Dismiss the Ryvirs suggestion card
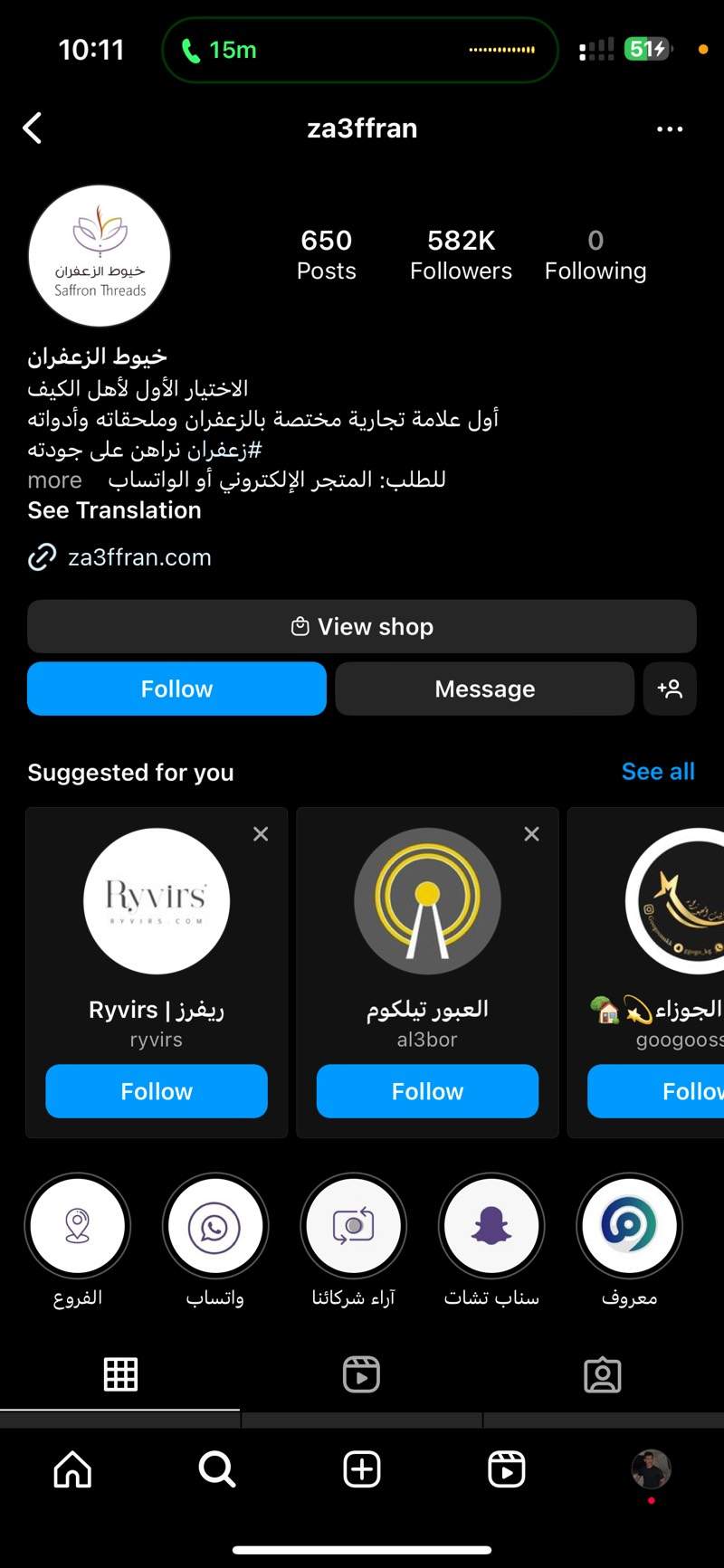Image resolution: width=724 pixels, height=1568 pixels. pyautogui.click(x=261, y=834)
